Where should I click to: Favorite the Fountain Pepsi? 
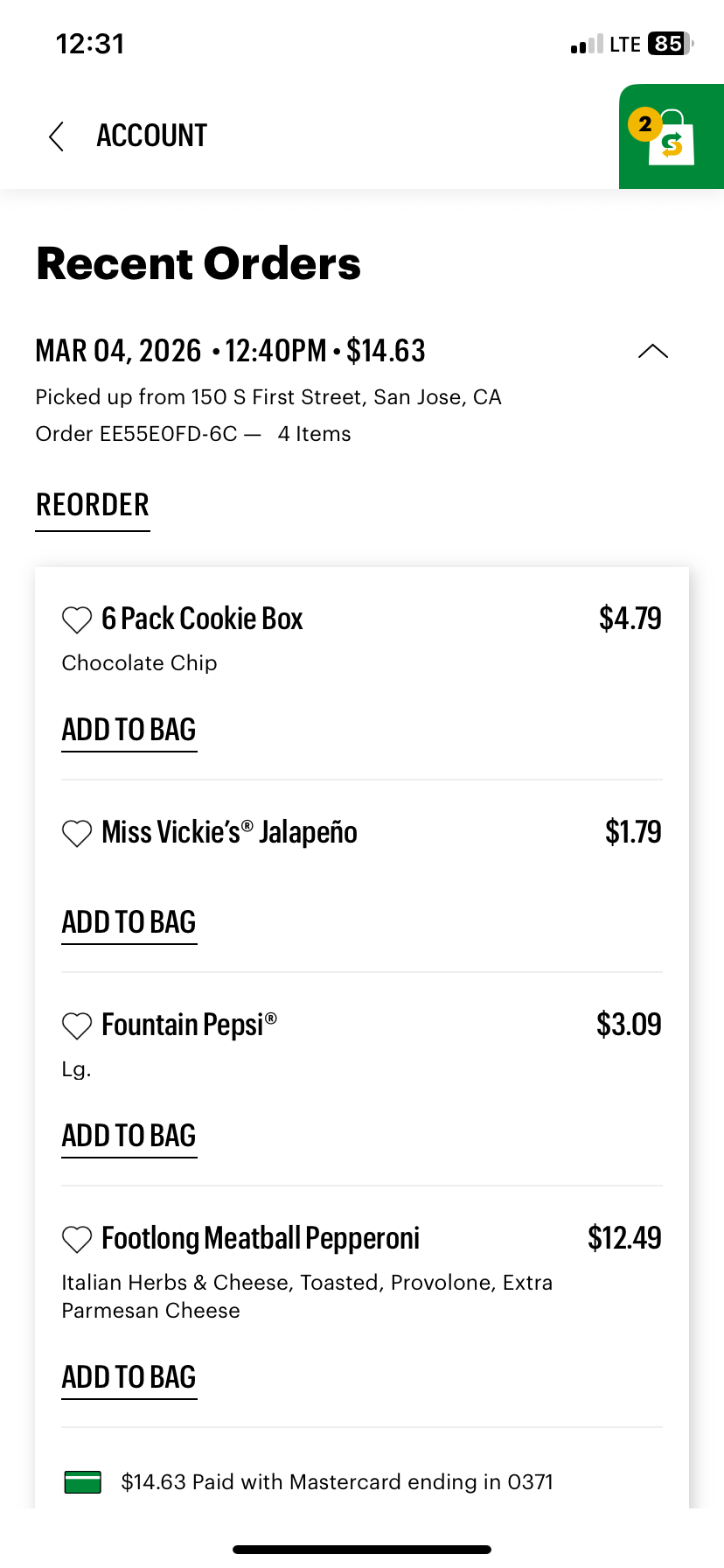(77, 1025)
